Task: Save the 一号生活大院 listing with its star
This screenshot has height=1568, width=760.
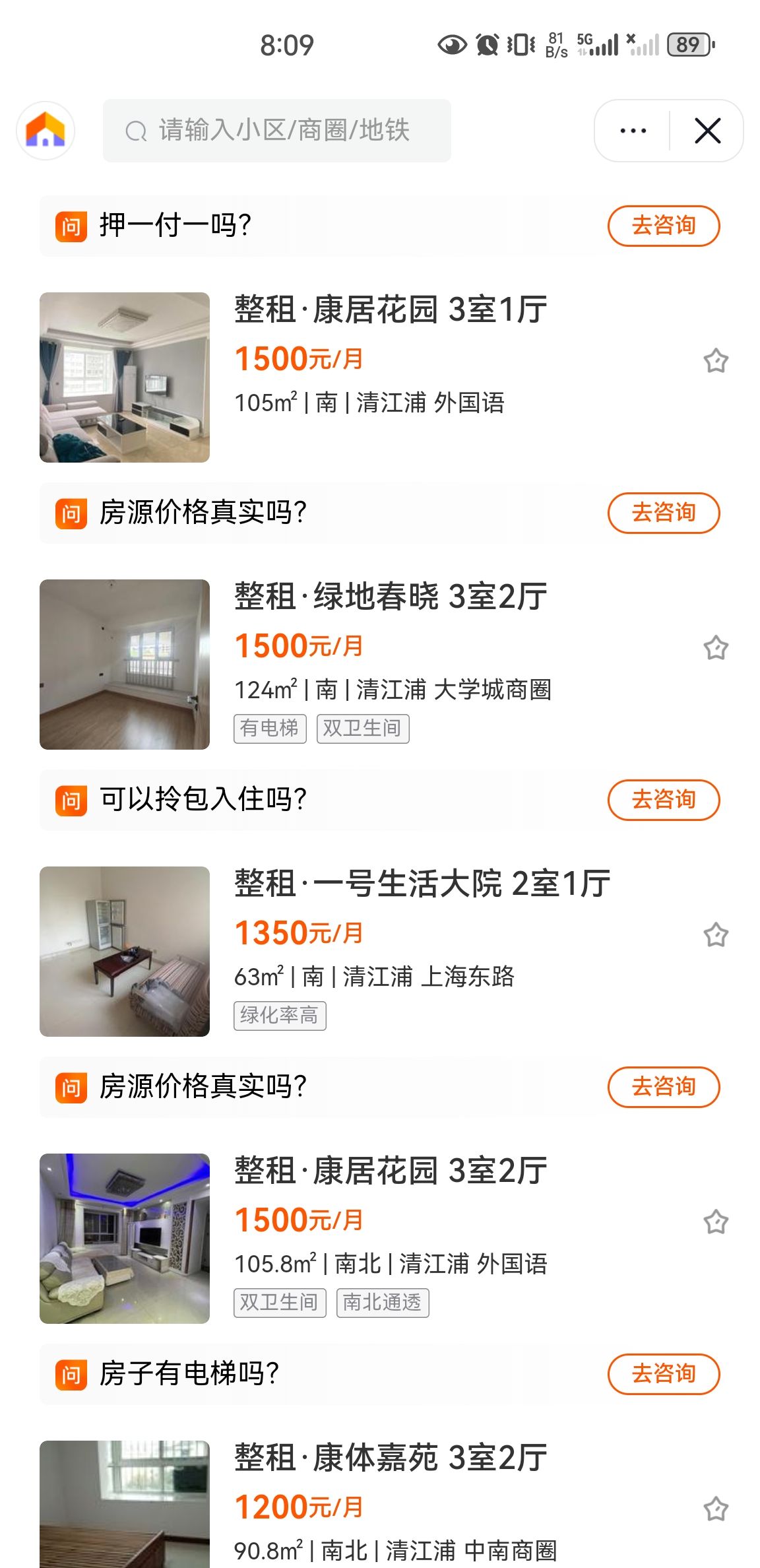Action: click(716, 935)
